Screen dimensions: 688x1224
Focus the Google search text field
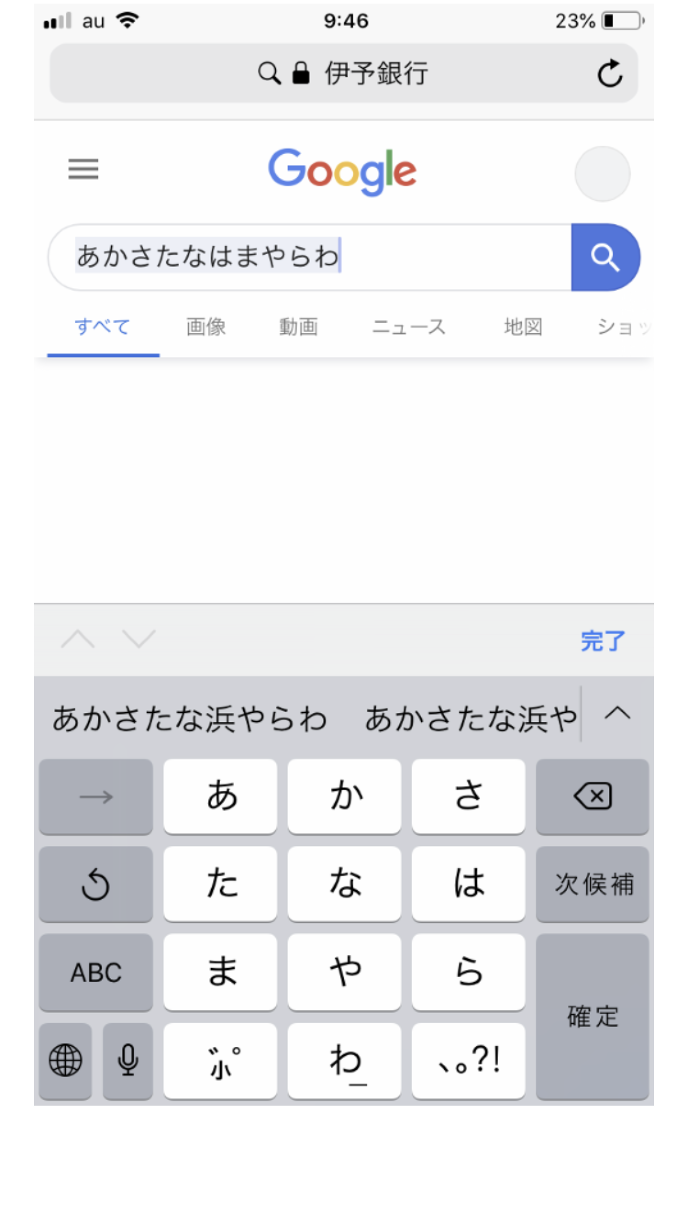click(x=310, y=257)
